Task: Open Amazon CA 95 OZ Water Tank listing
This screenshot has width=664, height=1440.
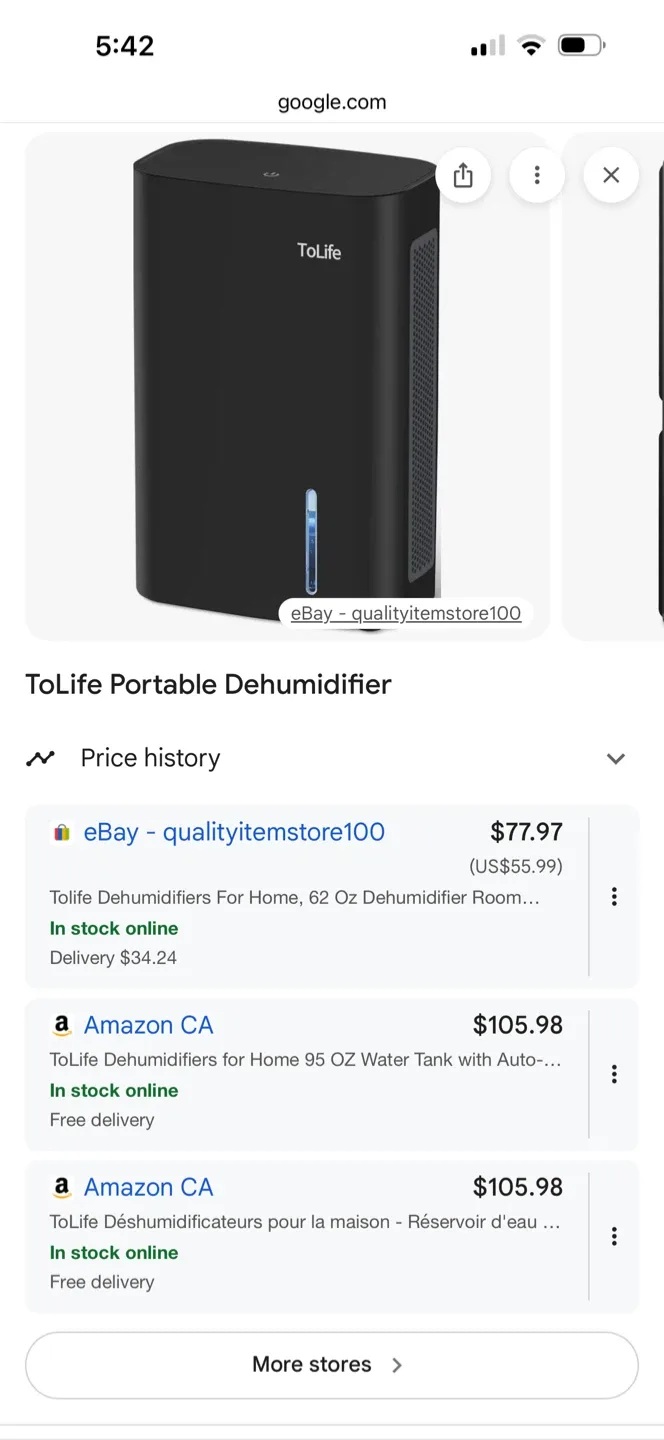Action: (306, 1072)
